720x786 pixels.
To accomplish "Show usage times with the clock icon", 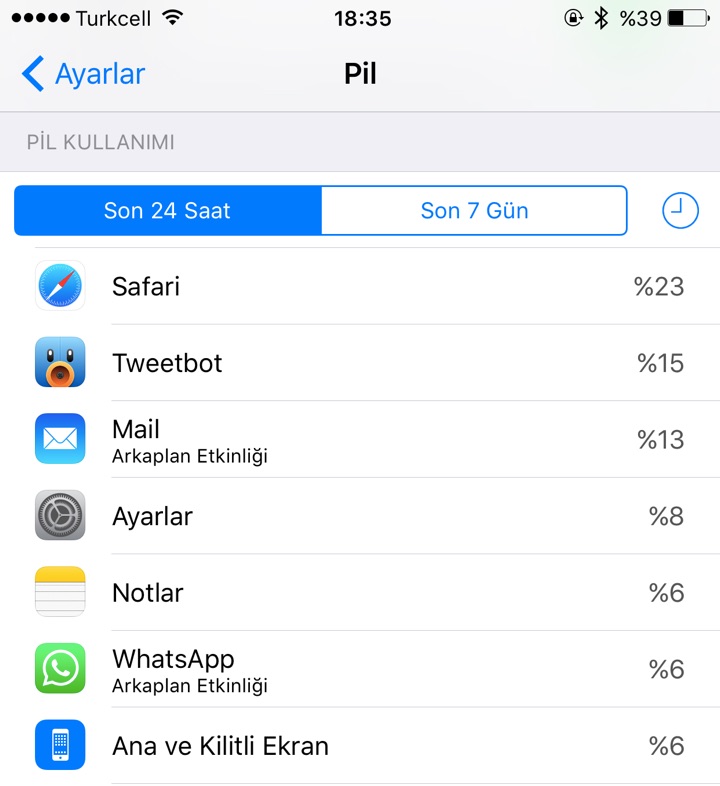I will [680, 211].
